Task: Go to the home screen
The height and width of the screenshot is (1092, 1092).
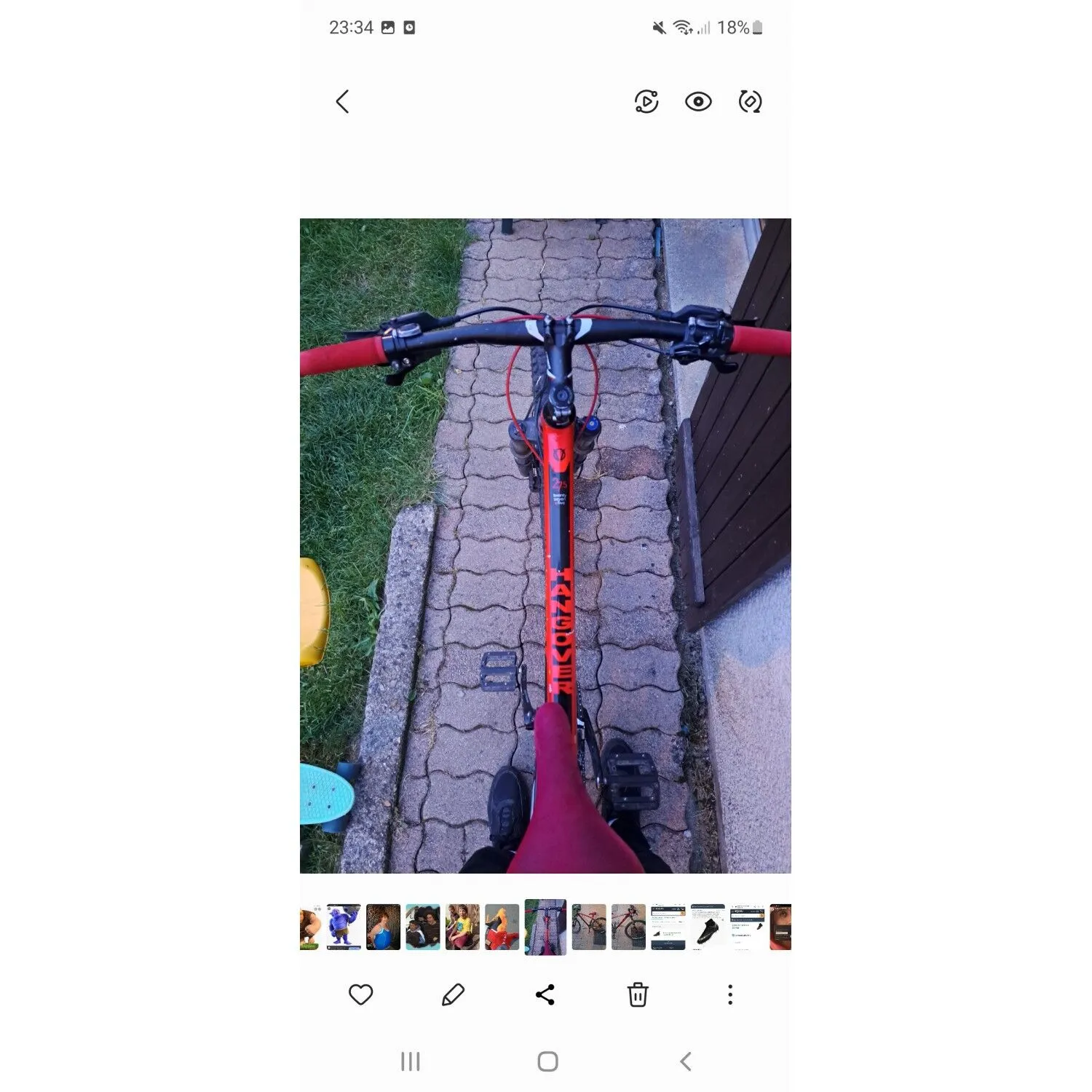Action: coord(547,1061)
